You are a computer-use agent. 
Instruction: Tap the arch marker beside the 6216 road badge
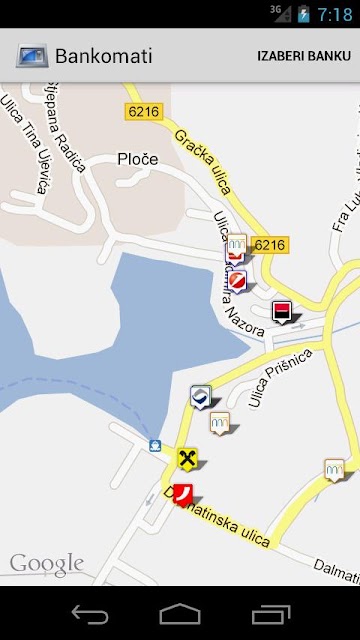click(237, 243)
